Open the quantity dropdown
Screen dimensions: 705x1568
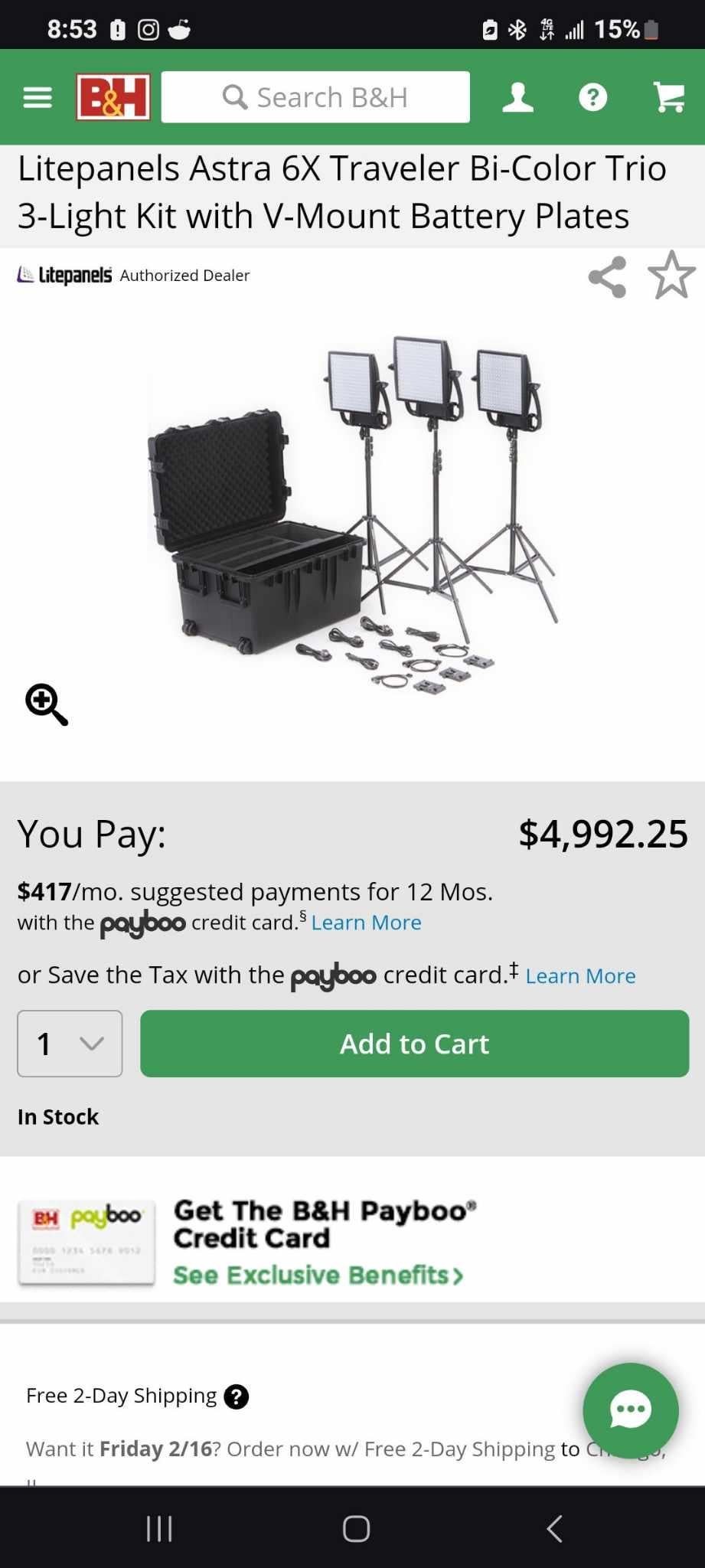(69, 1043)
